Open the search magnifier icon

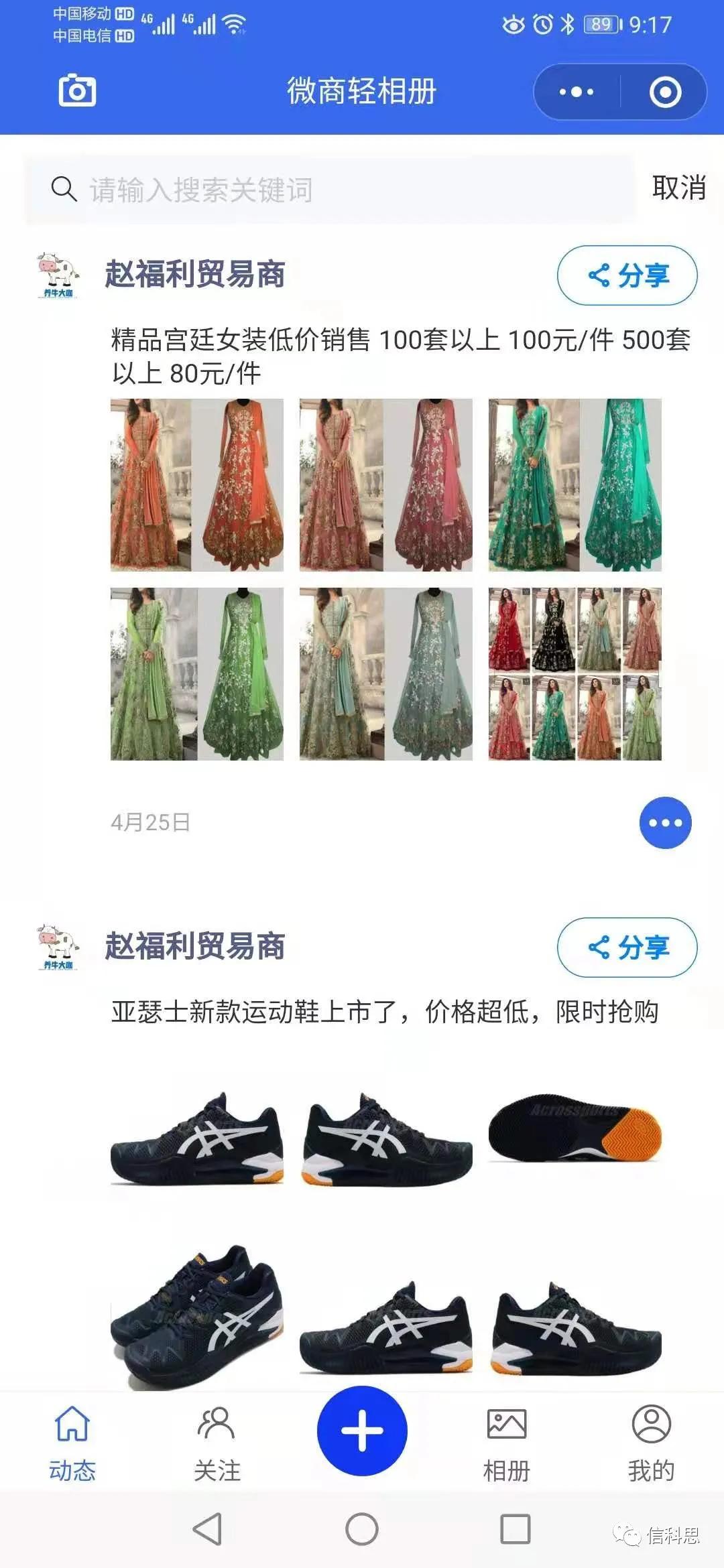(x=64, y=190)
